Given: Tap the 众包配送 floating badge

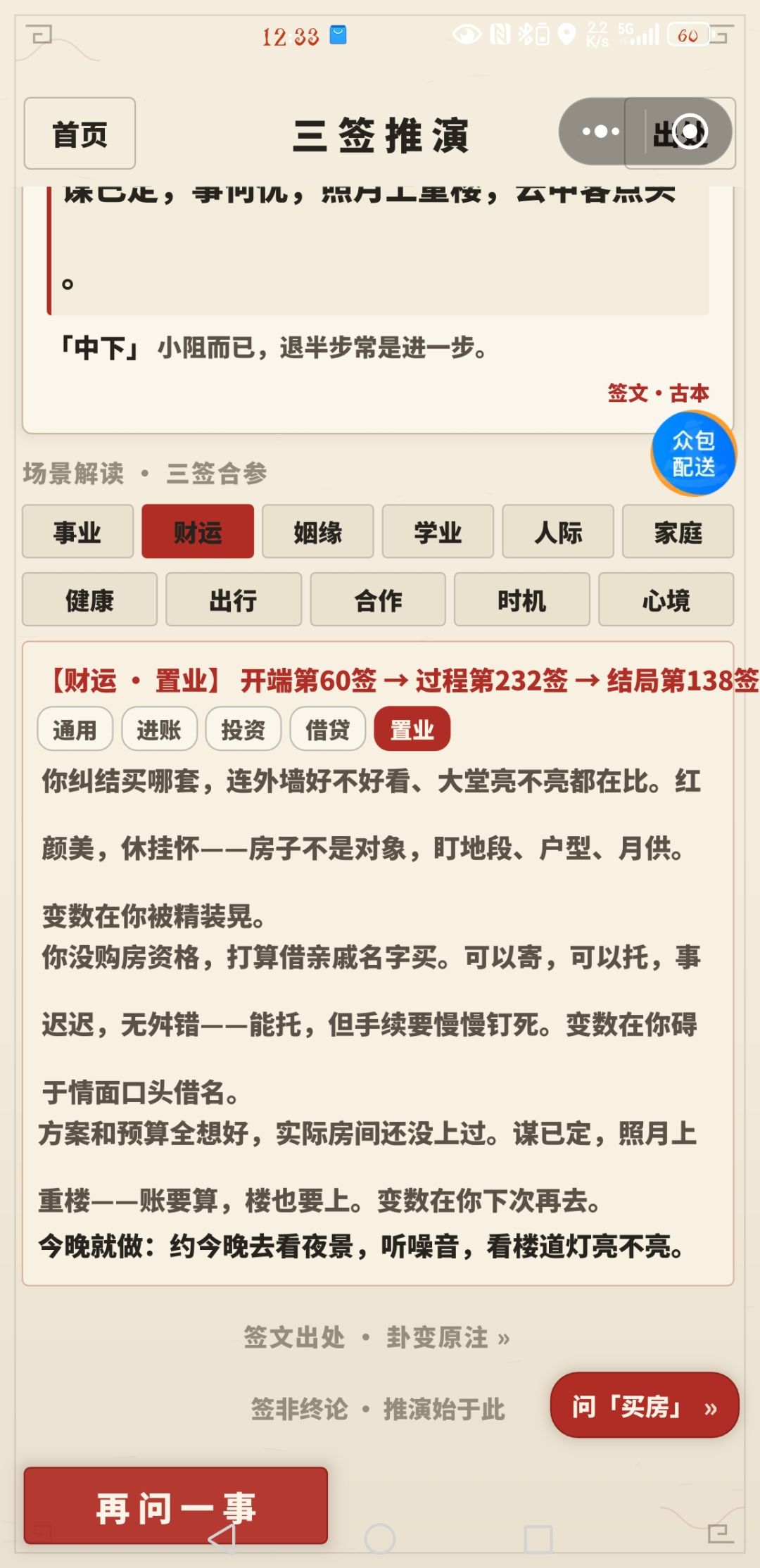Looking at the screenshot, I should [x=693, y=453].
